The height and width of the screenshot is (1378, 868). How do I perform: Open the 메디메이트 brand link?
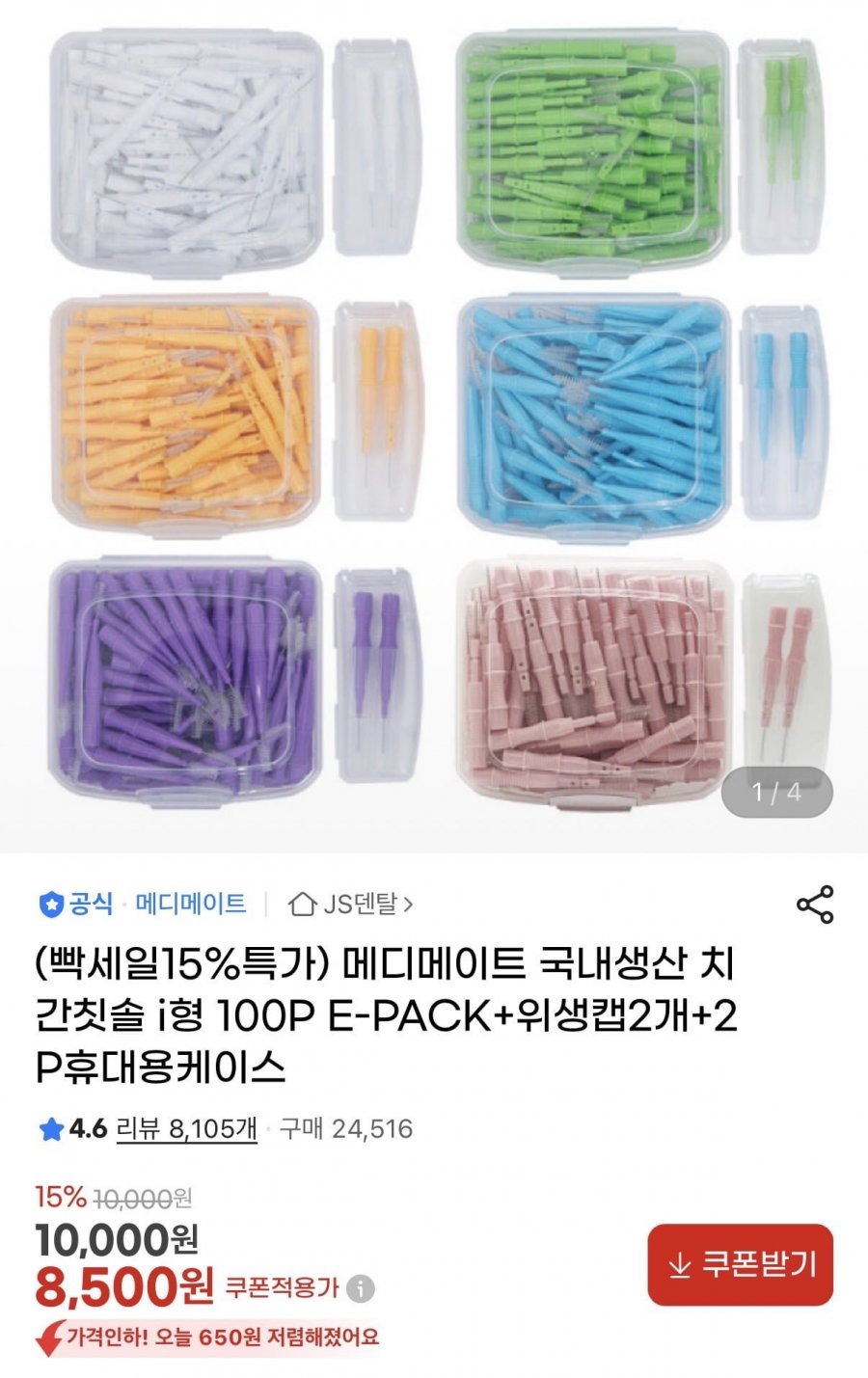coord(190,905)
